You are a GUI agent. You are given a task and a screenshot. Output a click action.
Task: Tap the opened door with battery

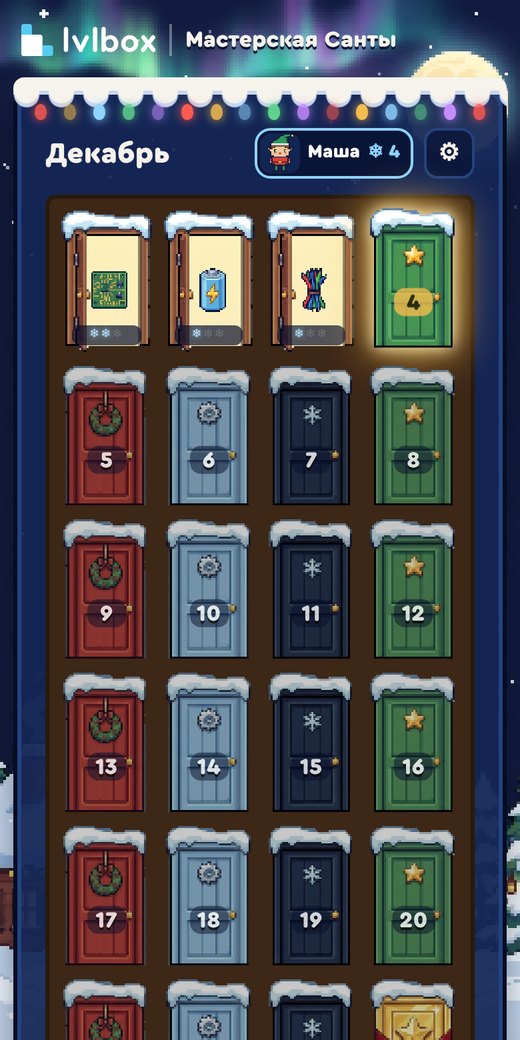pos(209,279)
